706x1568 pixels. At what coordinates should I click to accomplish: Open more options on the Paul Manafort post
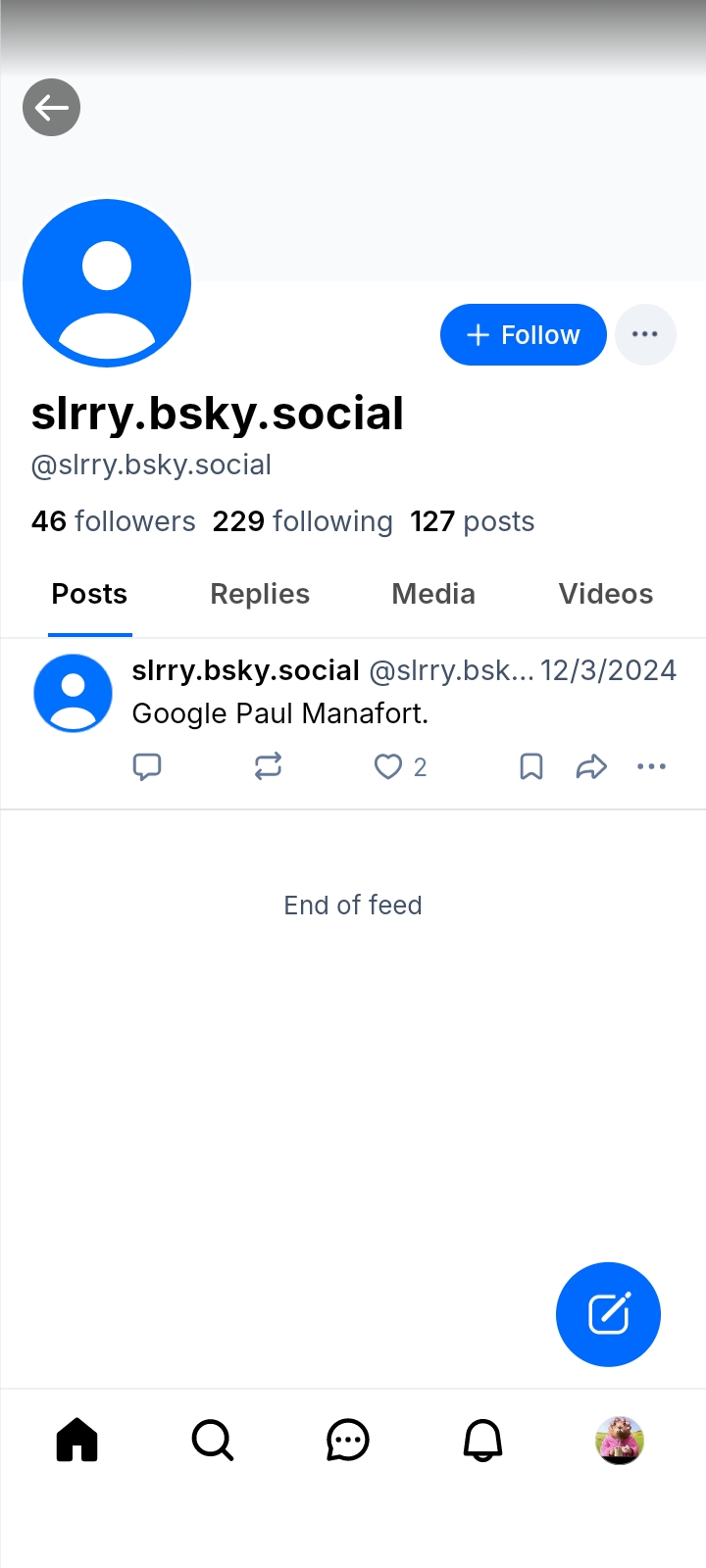click(x=651, y=766)
